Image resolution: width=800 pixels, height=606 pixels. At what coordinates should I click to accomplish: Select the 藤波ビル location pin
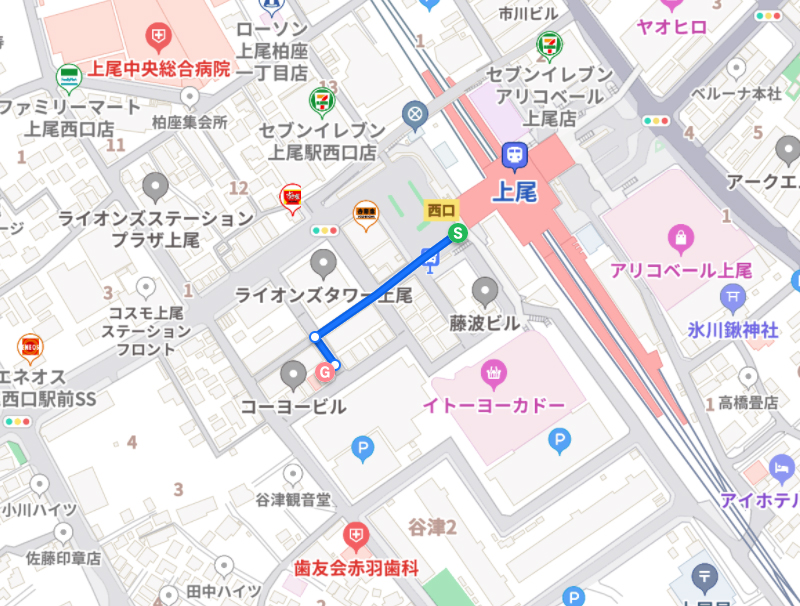click(x=485, y=291)
